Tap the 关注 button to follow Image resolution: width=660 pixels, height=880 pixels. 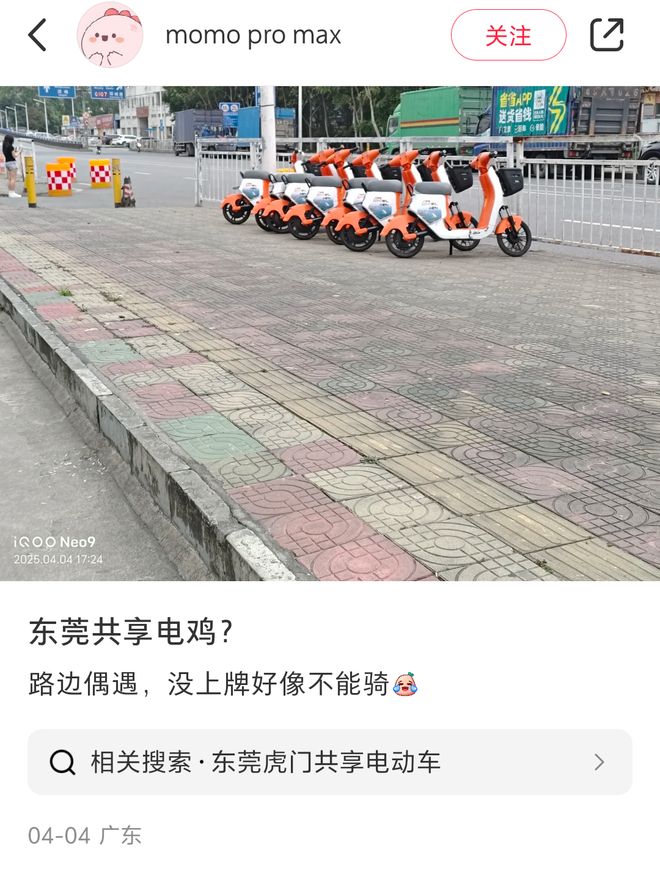tap(508, 36)
